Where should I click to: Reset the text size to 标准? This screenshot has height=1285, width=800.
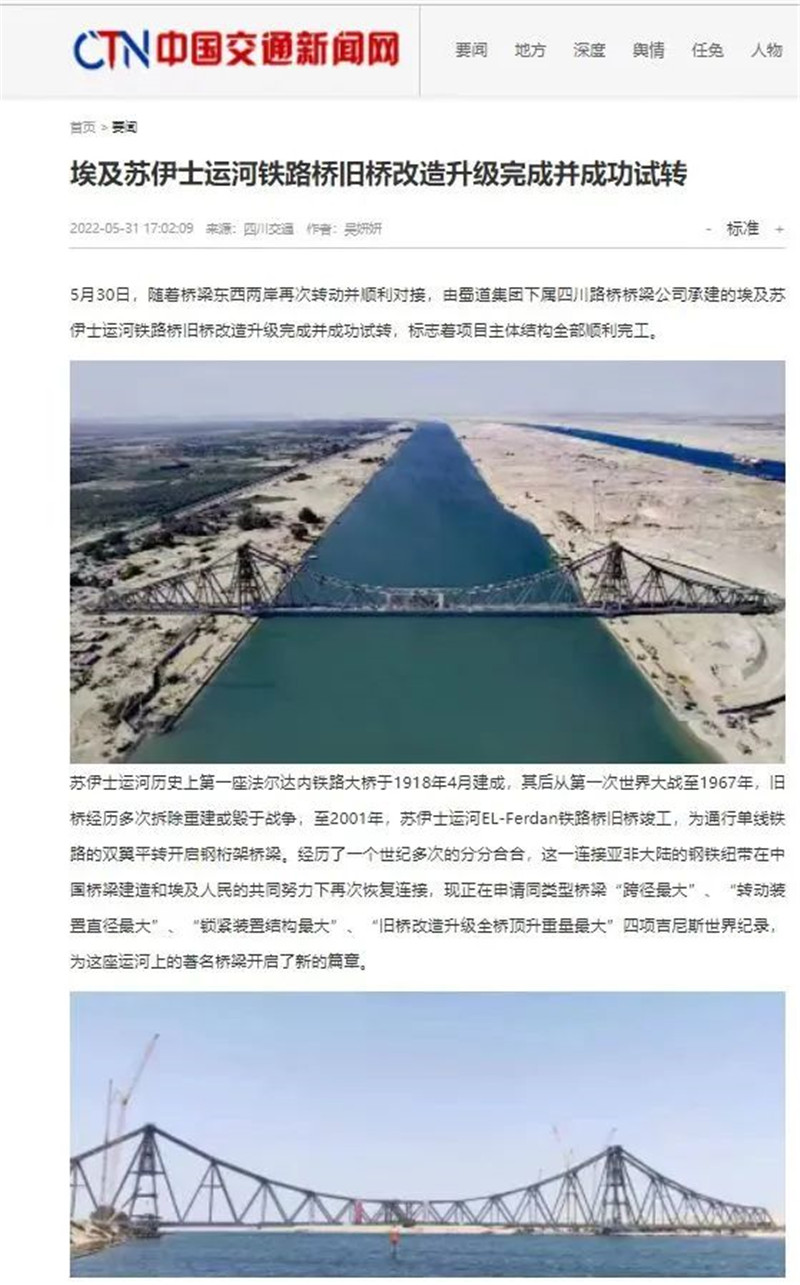click(x=743, y=228)
